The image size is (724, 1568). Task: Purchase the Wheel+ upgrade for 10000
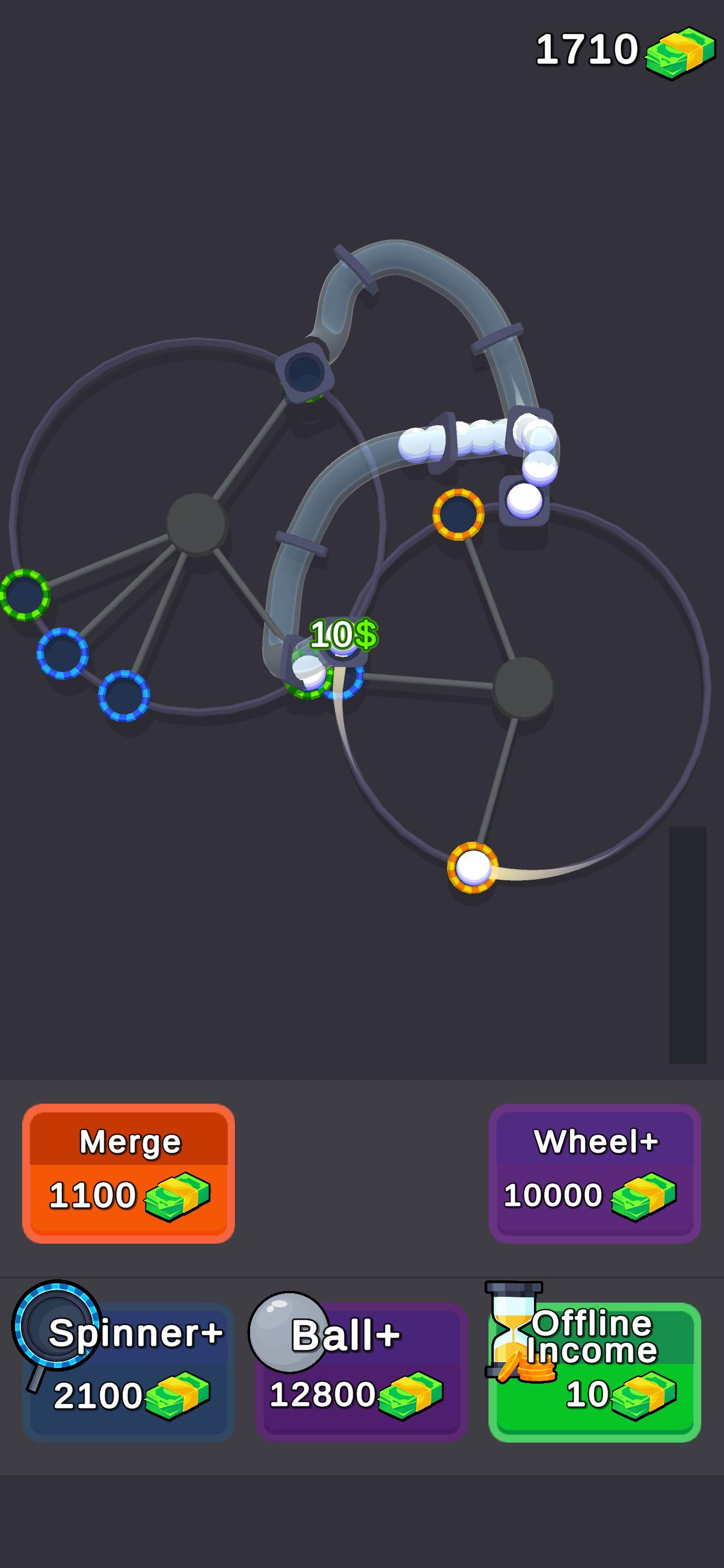coord(595,1173)
